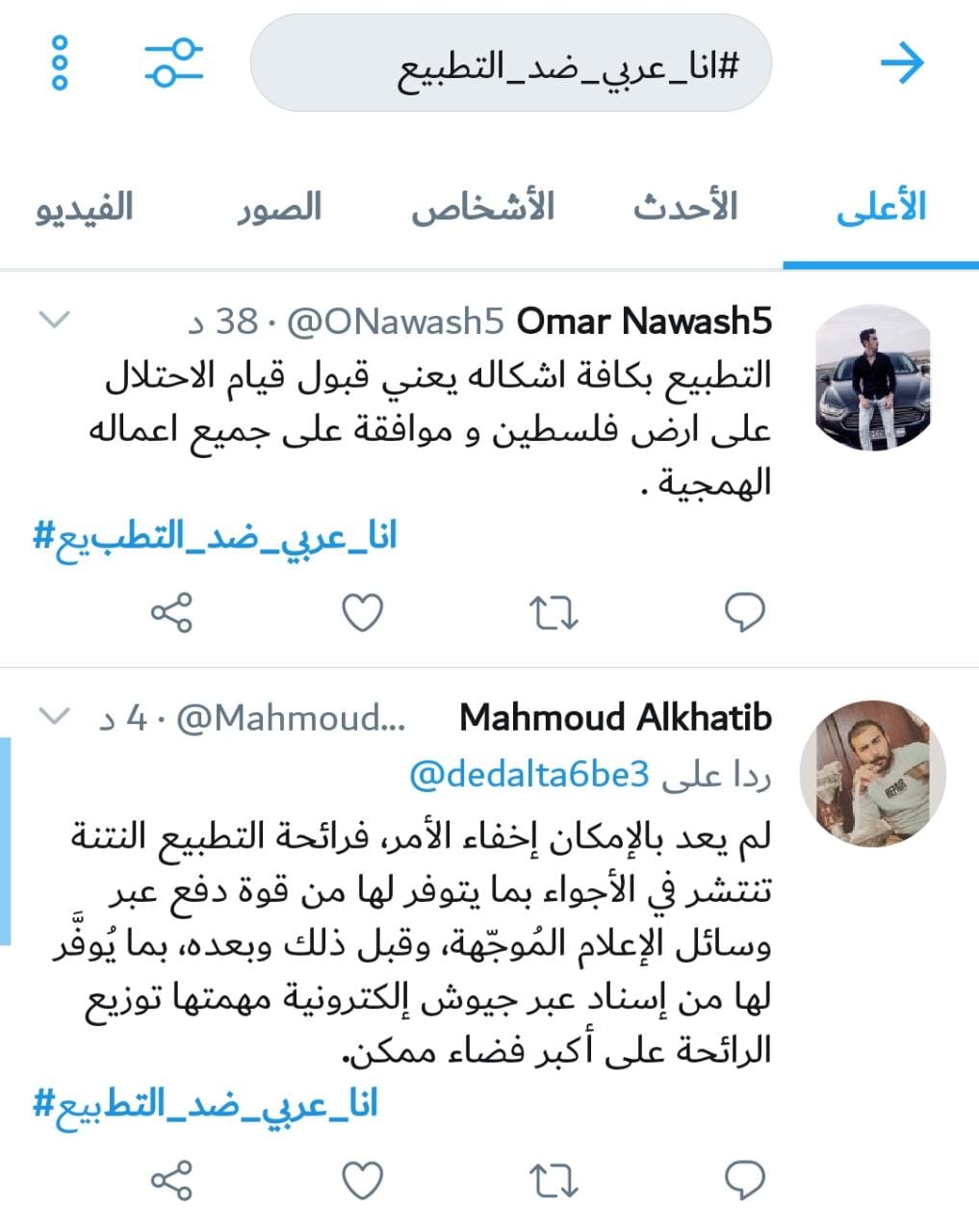Tap the back arrow in the header
Image resolution: width=979 pixels, height=1232 pixels.
(902, 64)
